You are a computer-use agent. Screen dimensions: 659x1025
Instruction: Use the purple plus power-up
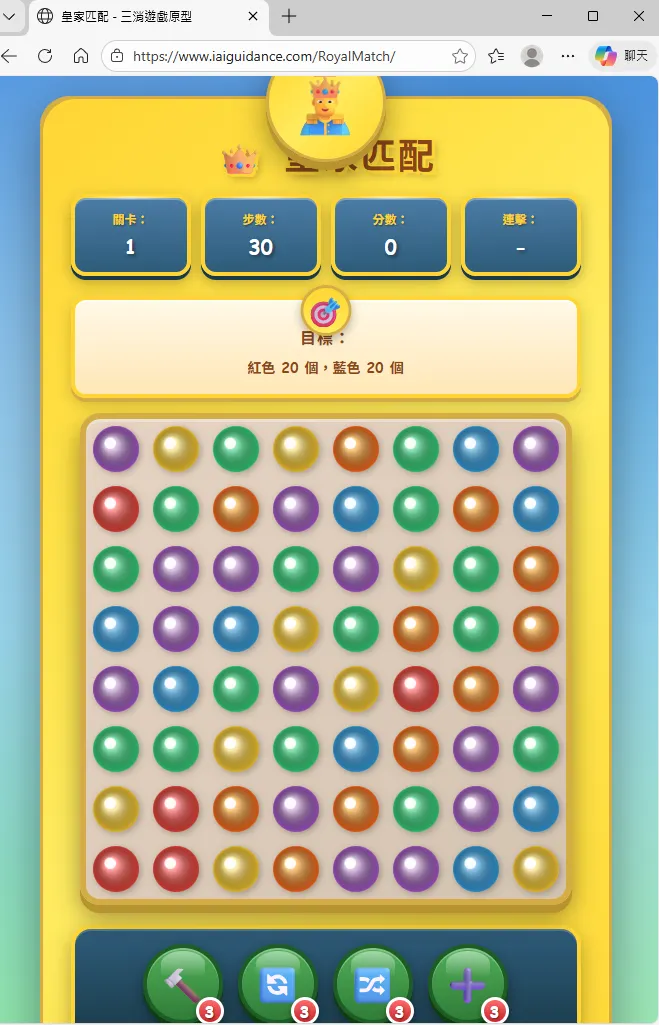coord(467,985)
